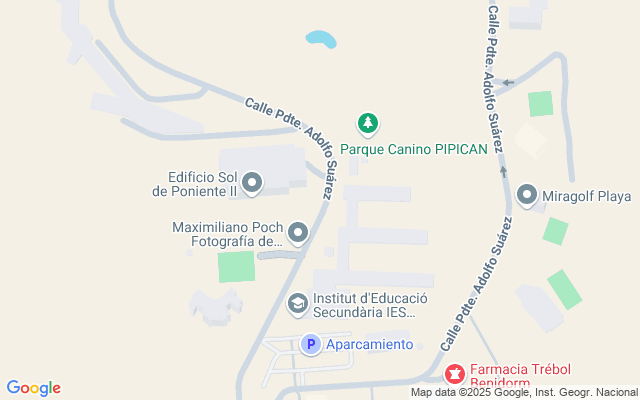Select the Edificio Sol de Poniente II pin
This screenshot has width=640, height=400.
(252, 183)
